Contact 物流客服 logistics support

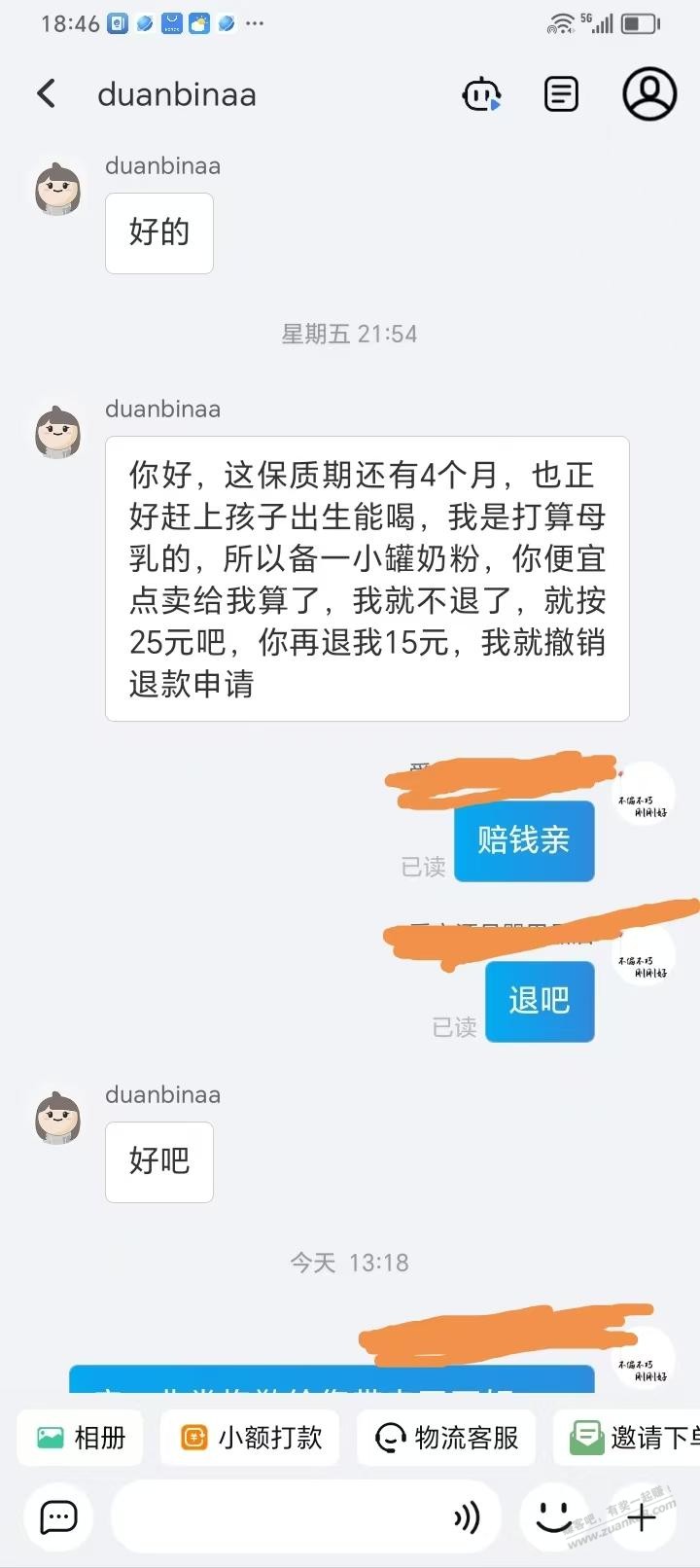click(447, 1437)
